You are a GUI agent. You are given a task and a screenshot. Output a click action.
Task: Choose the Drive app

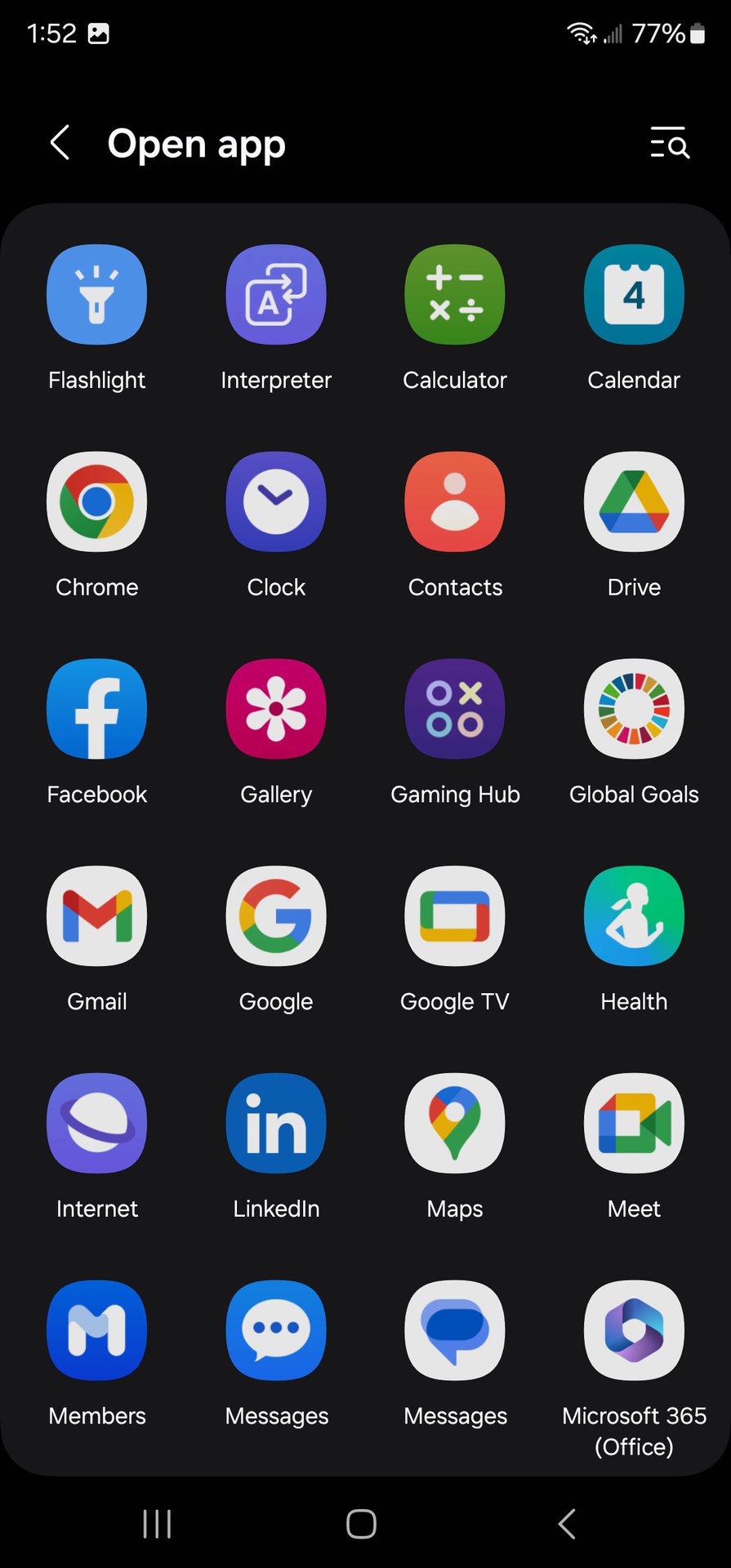tap(634, 502)
